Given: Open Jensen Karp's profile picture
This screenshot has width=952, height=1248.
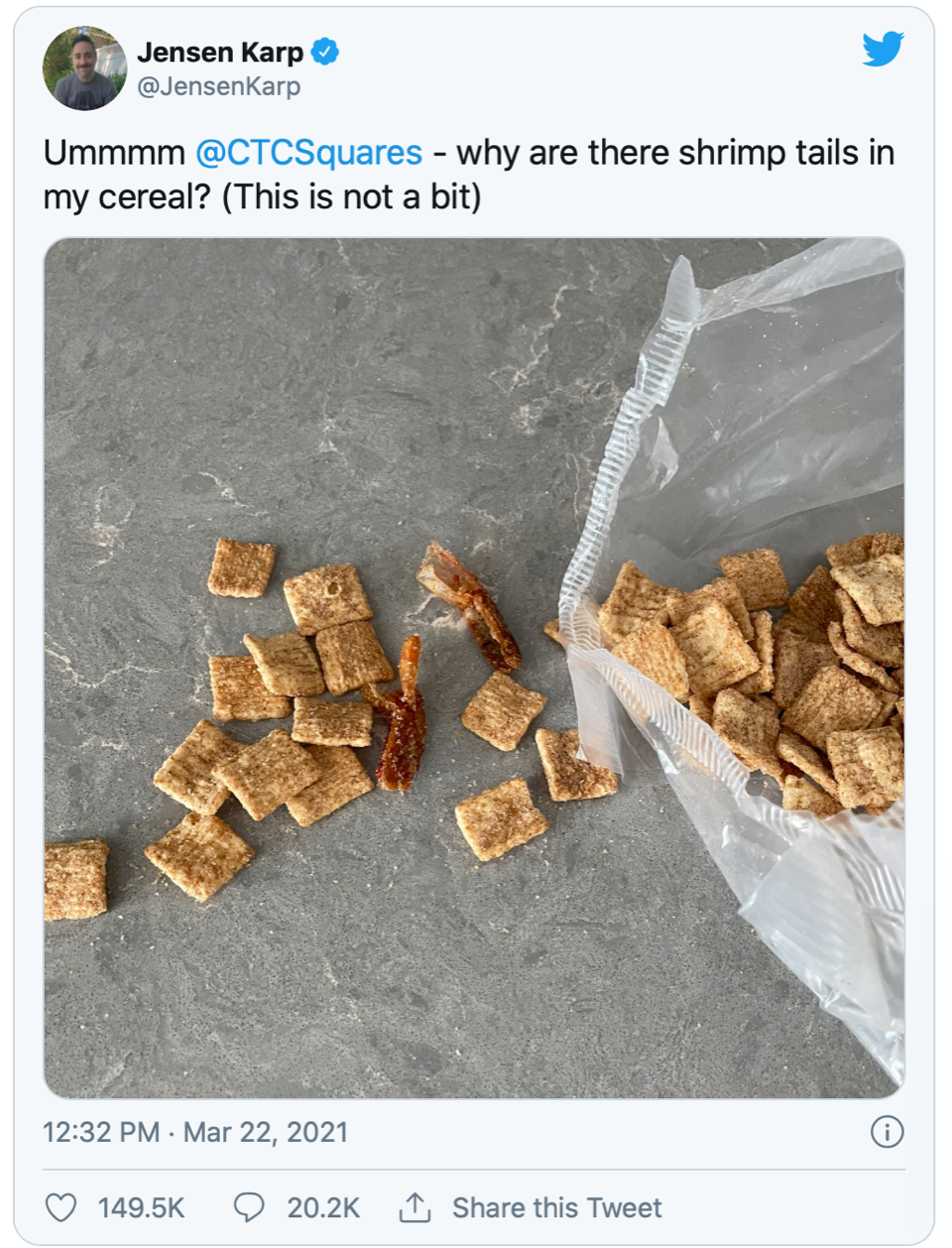Looking at the screenshot, I should pyautogui.click(x=84, y=68).
